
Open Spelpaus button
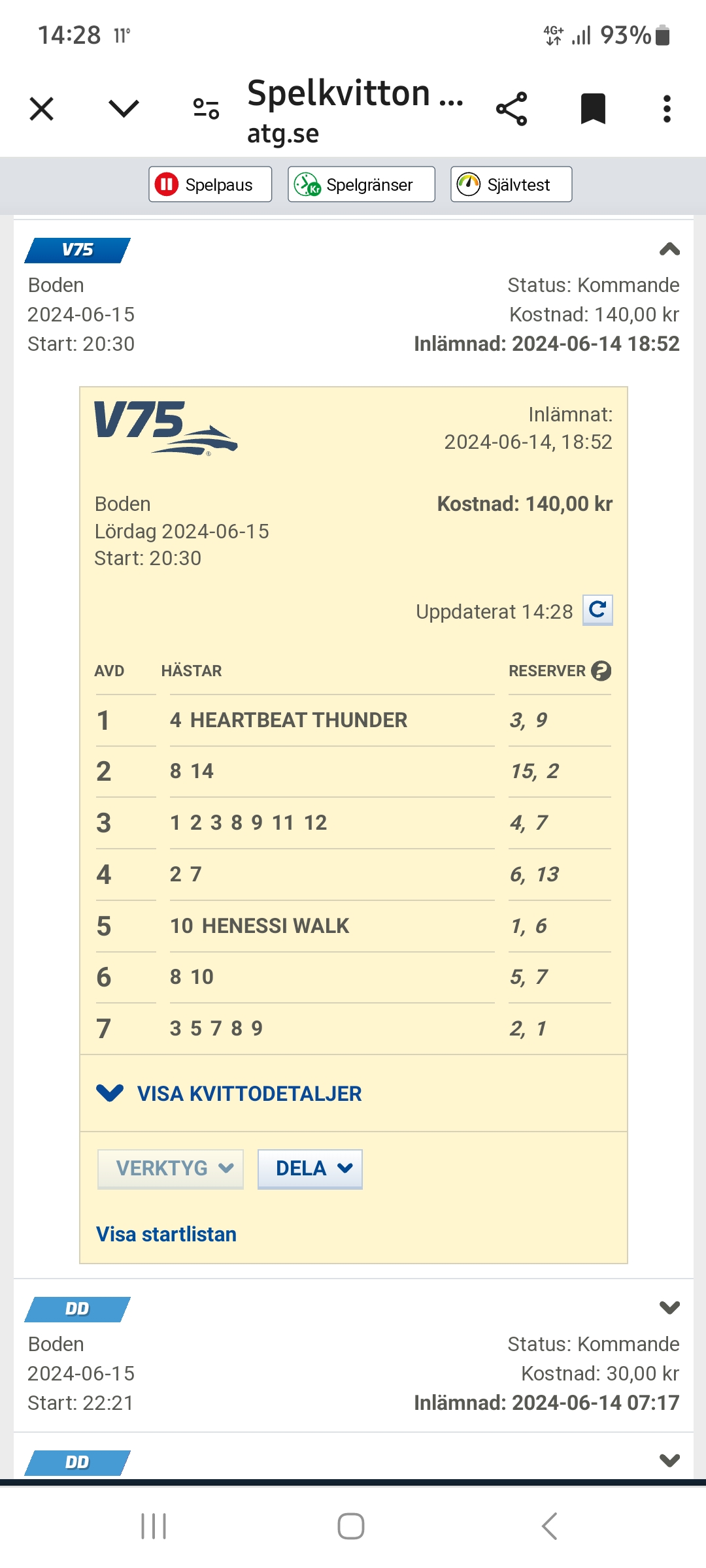pyautogui.click(x=210, y=184)
